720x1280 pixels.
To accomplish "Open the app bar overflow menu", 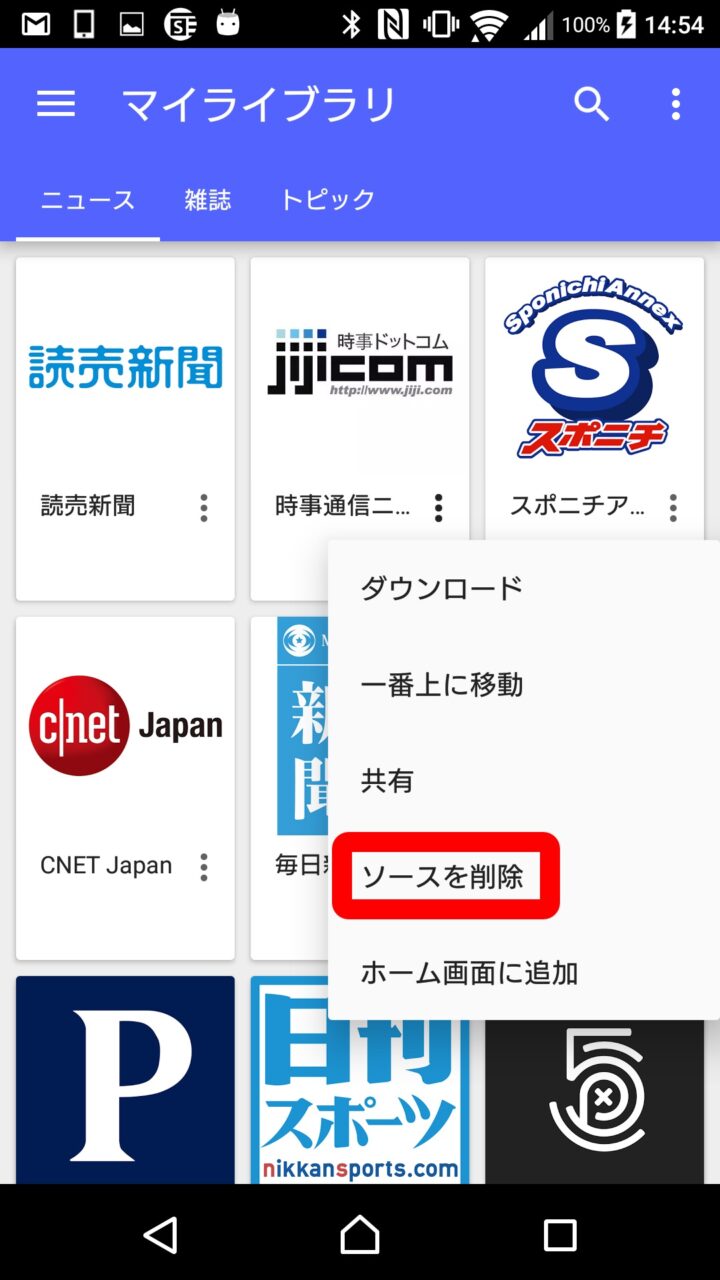I will pyautogui.click(x=676, y=104).
